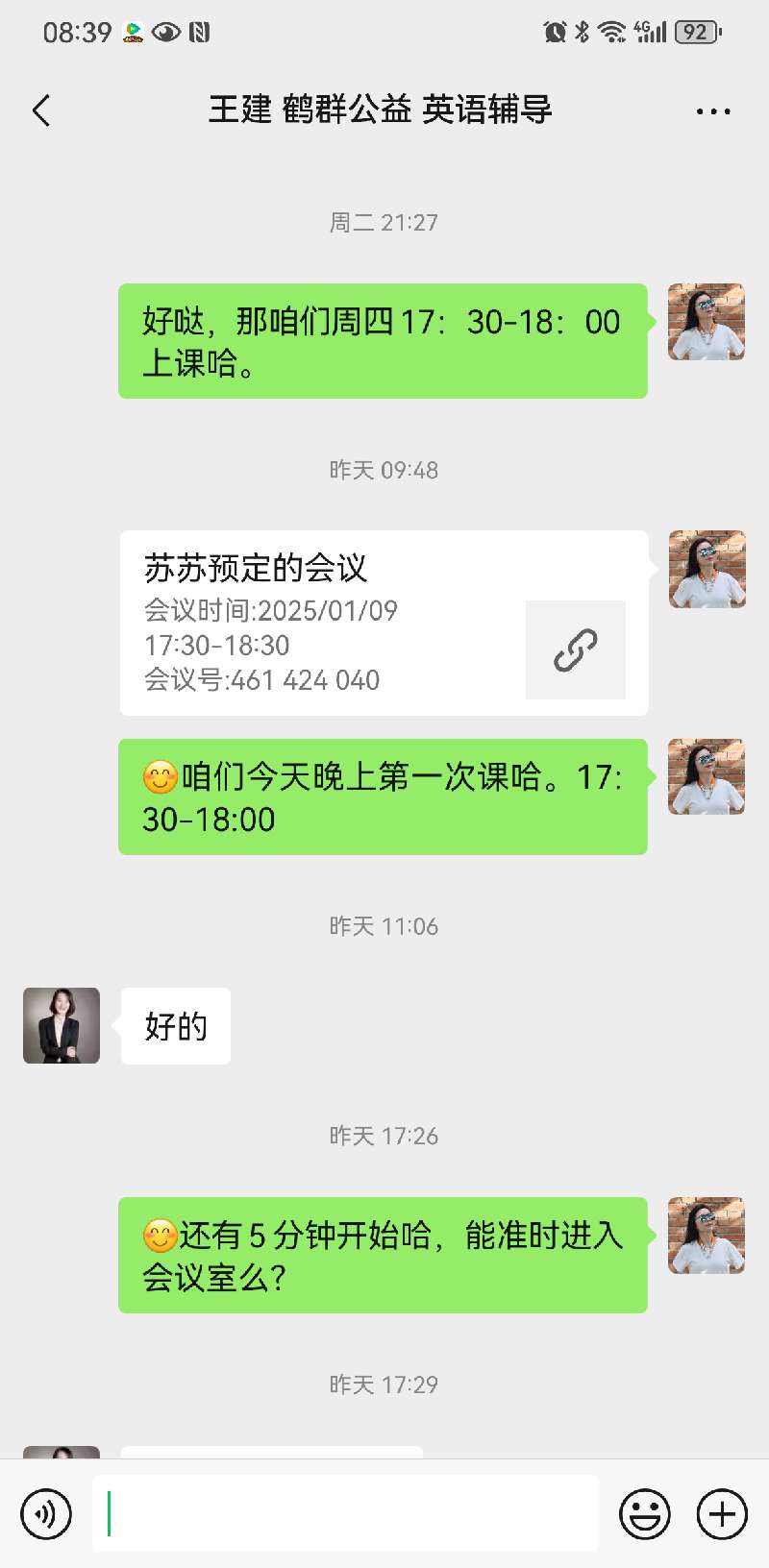Viewport: 769px width, 1568px height.
Task: Open the chat overflow menu
Action: point(712,111)
